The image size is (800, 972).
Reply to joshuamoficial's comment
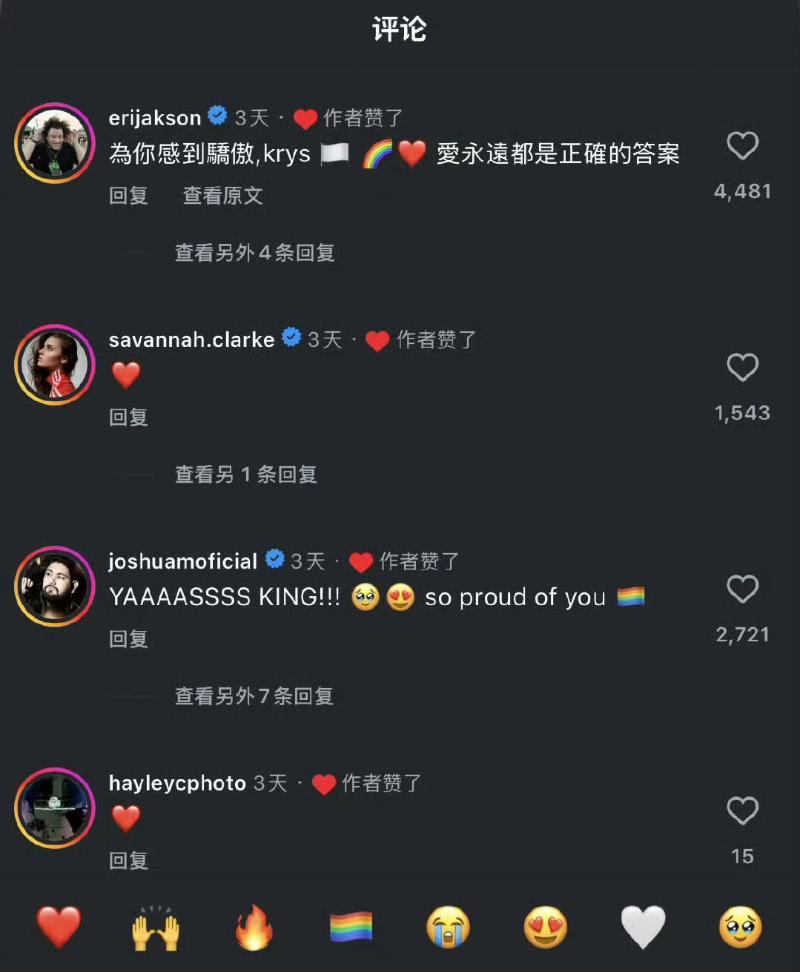point(128,638)
